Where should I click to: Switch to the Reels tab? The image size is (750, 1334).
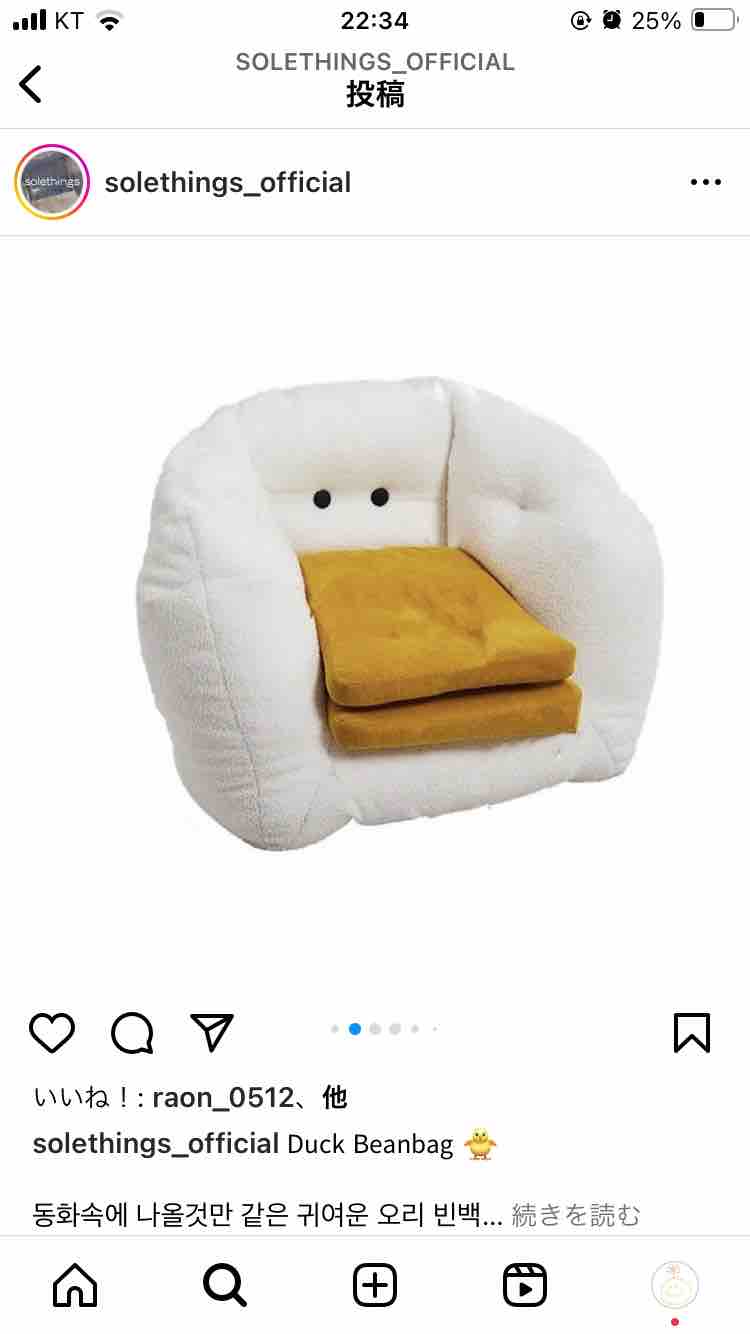point(525,1285)
